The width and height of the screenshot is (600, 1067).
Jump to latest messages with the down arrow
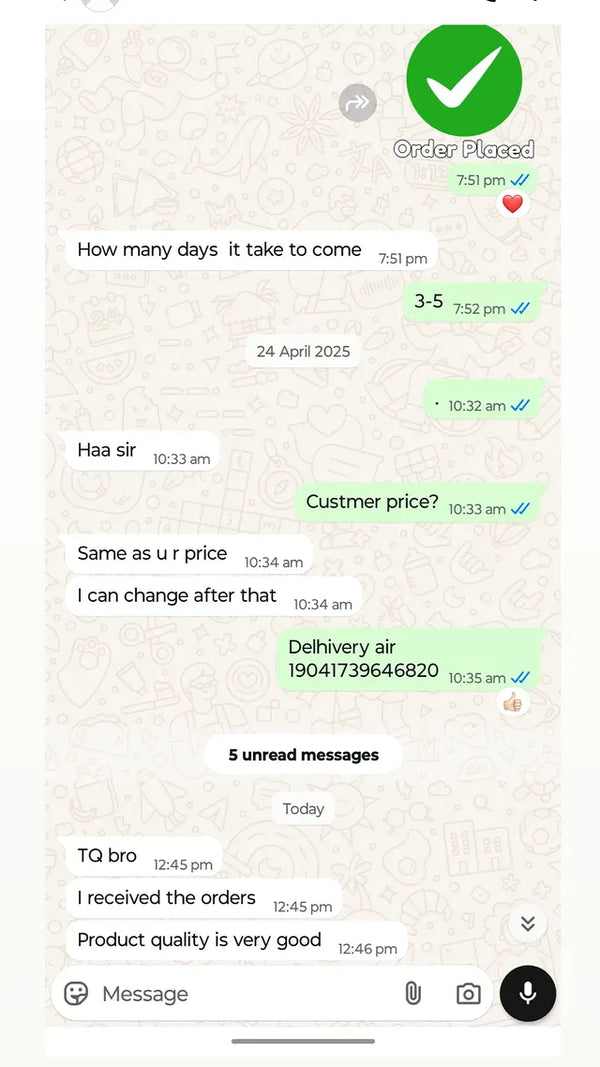[x=527, y=923]
